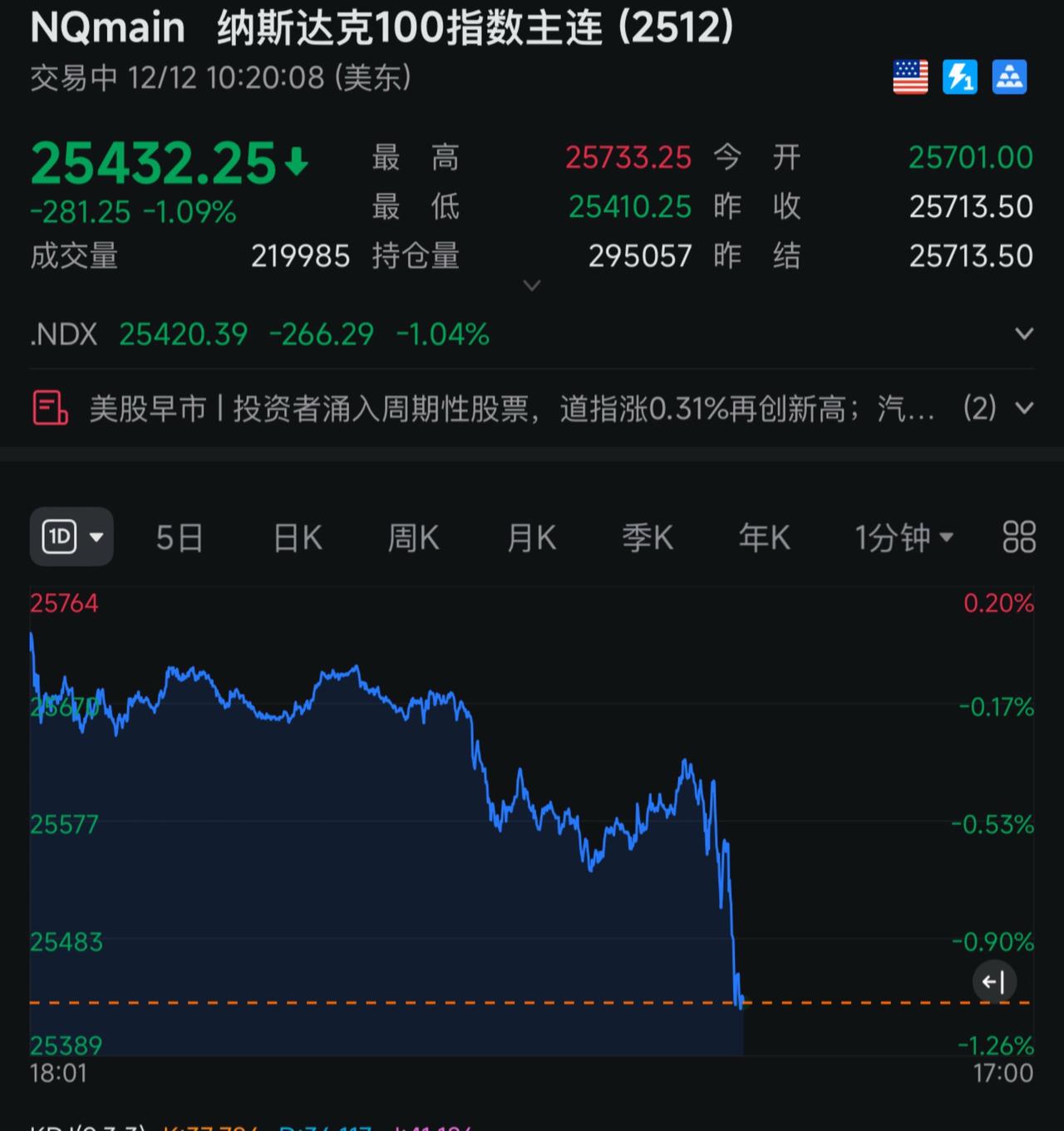
Task: Expand the quote details chevron below 持仓量
Action: [531, 285]
